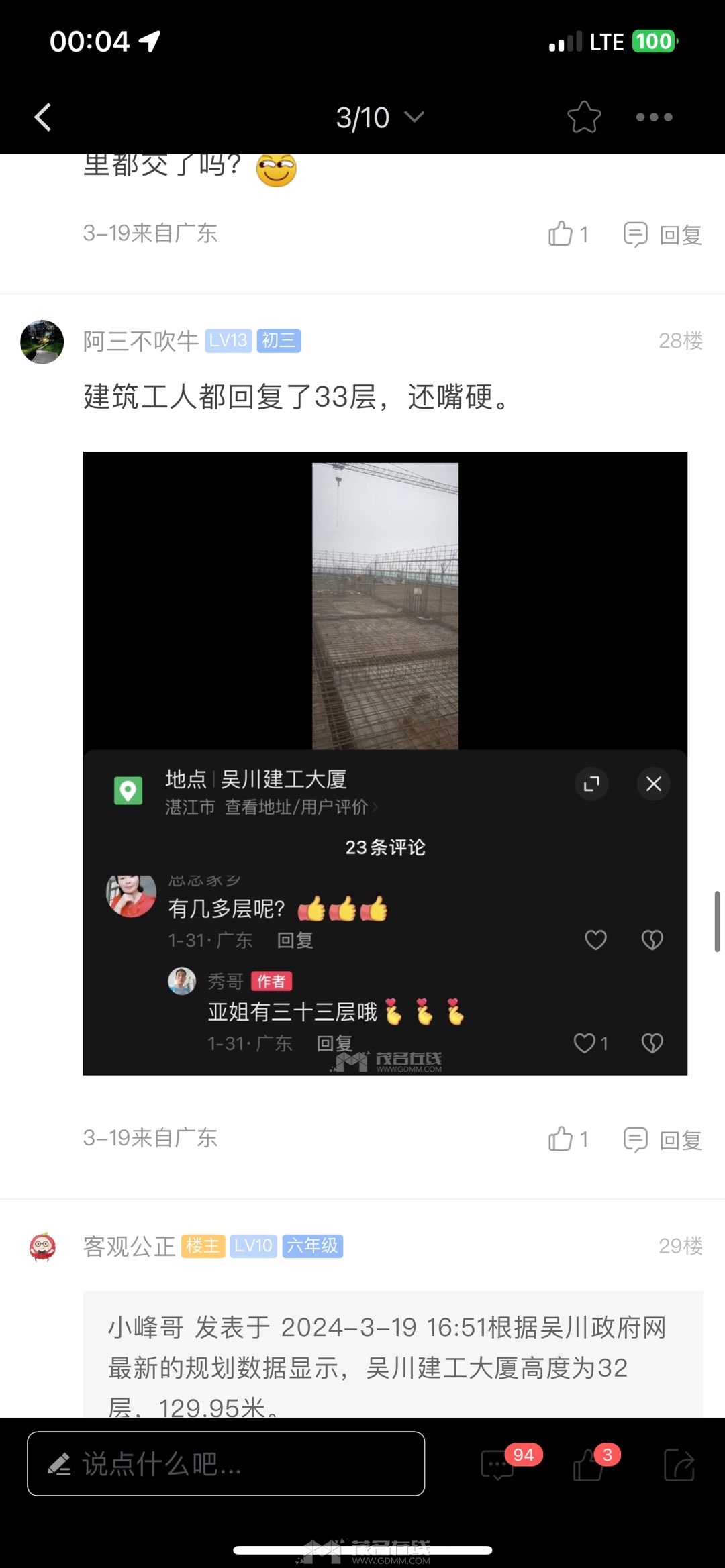Tap the 说点什么吧 comment input box
The image size is (725, 1568).
226,1463
